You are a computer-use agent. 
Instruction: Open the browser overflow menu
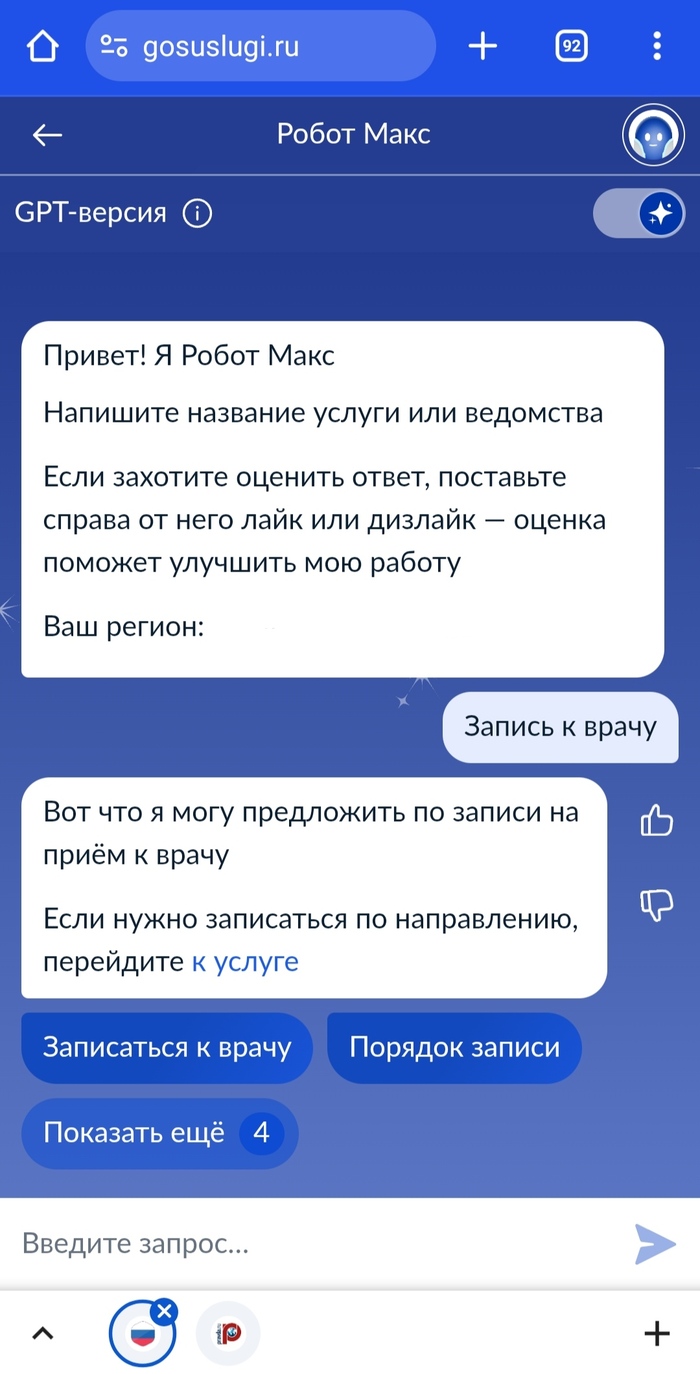657,46
